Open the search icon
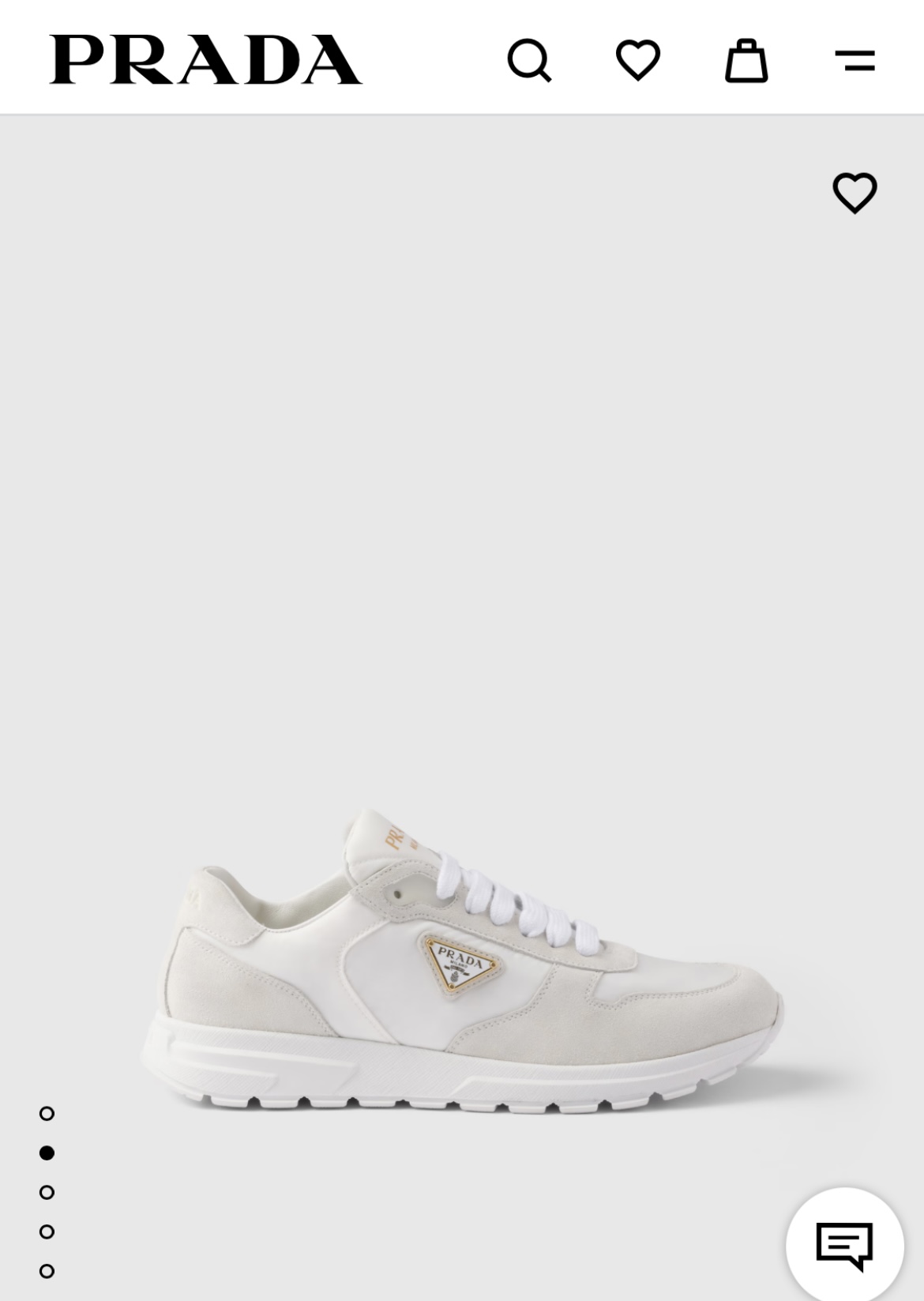924x1301 pixels. pos(528,60)
